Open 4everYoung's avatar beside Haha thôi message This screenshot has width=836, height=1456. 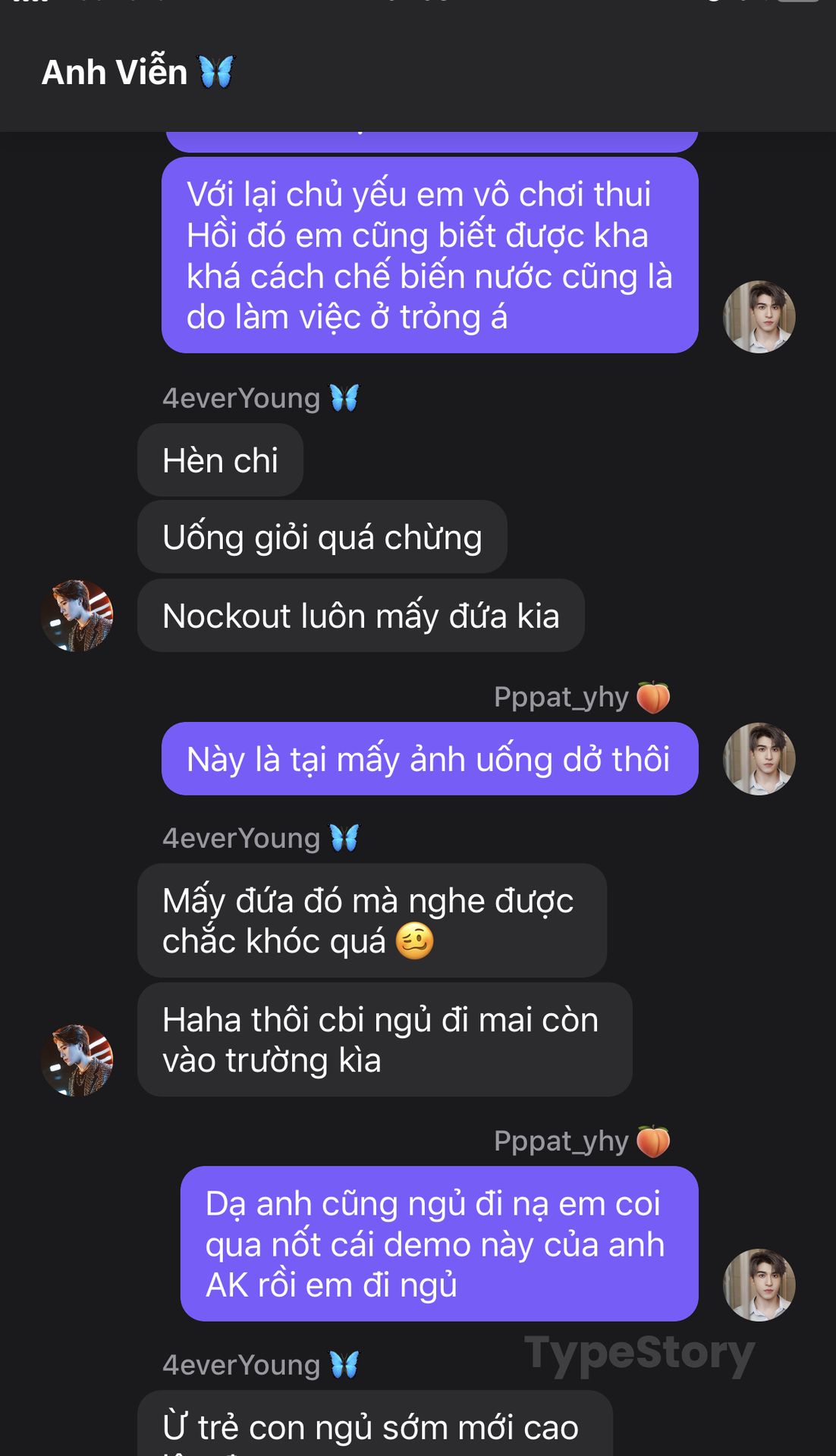77,1059
